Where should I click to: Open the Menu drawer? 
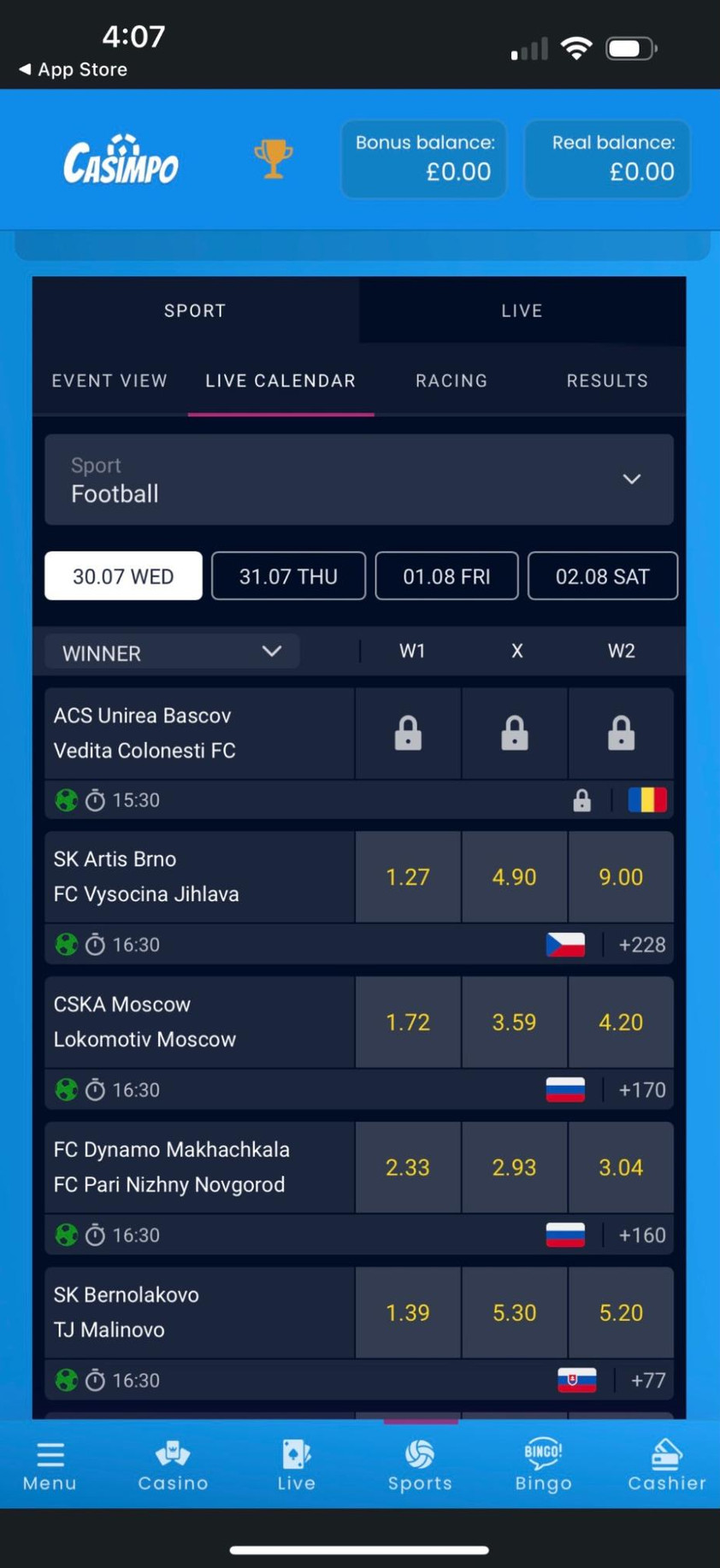pos(50,1465)
